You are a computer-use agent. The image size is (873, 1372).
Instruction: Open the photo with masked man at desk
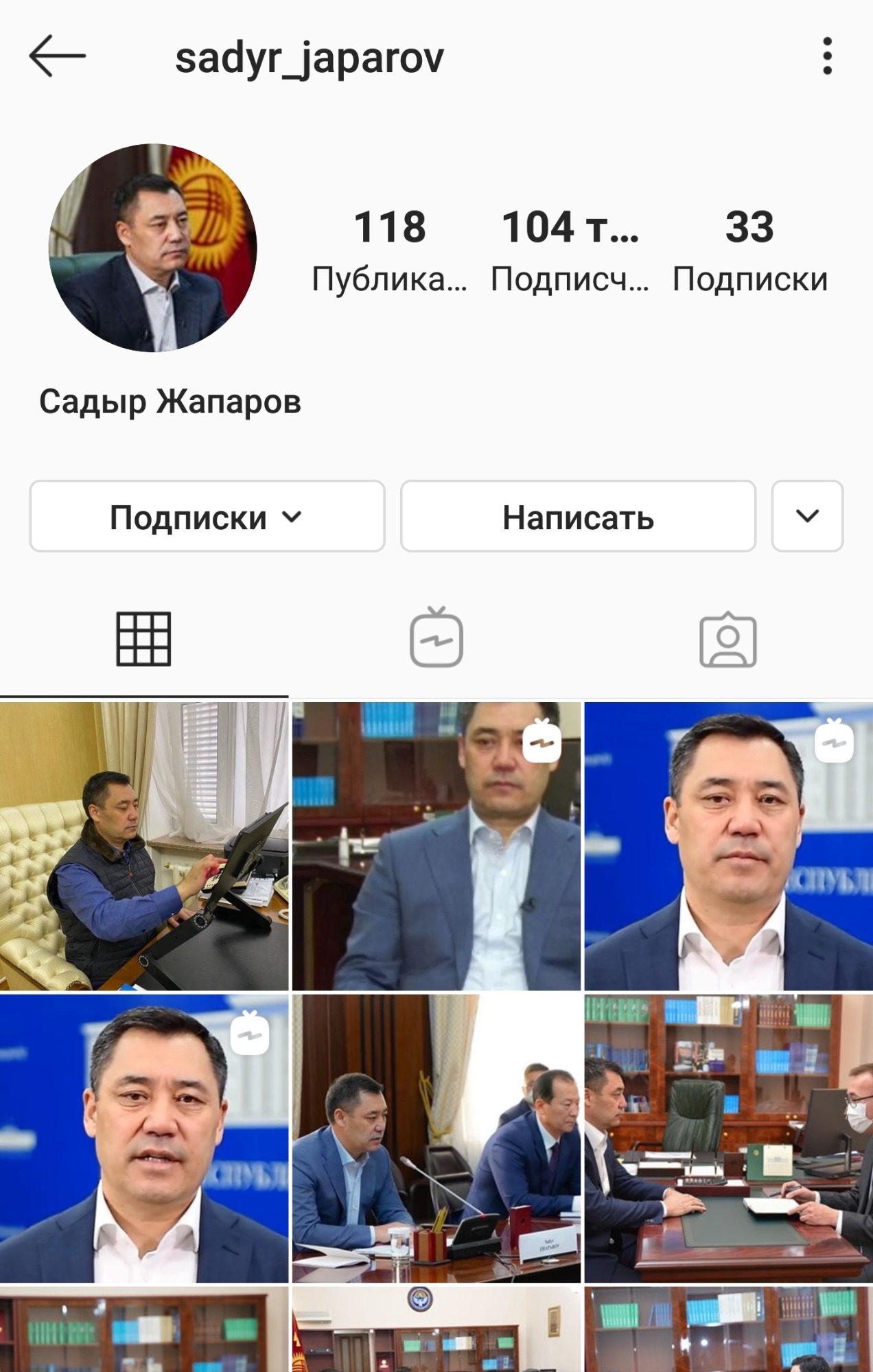(728, 1138)
